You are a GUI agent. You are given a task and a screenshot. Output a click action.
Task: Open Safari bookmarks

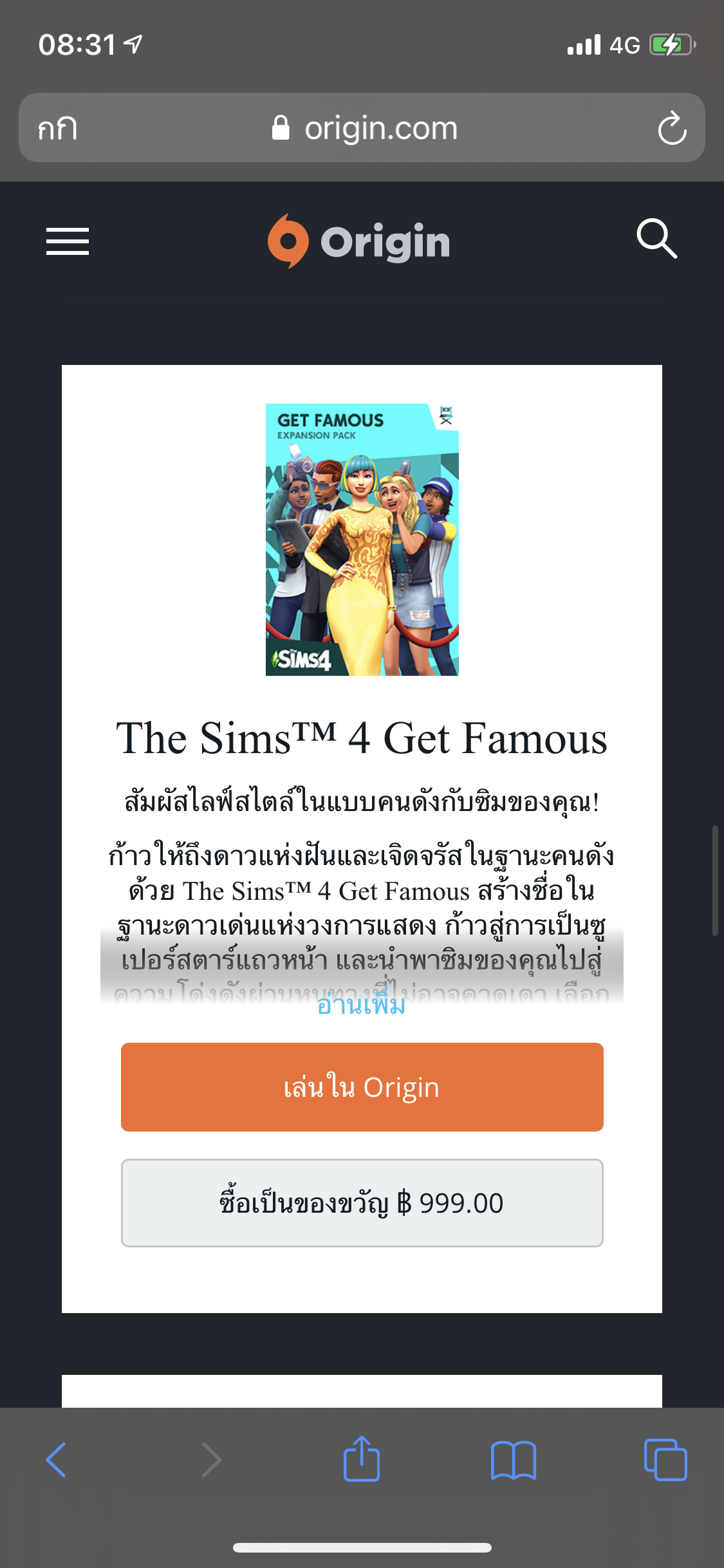pyautogui.click(x=514, y=1460)
